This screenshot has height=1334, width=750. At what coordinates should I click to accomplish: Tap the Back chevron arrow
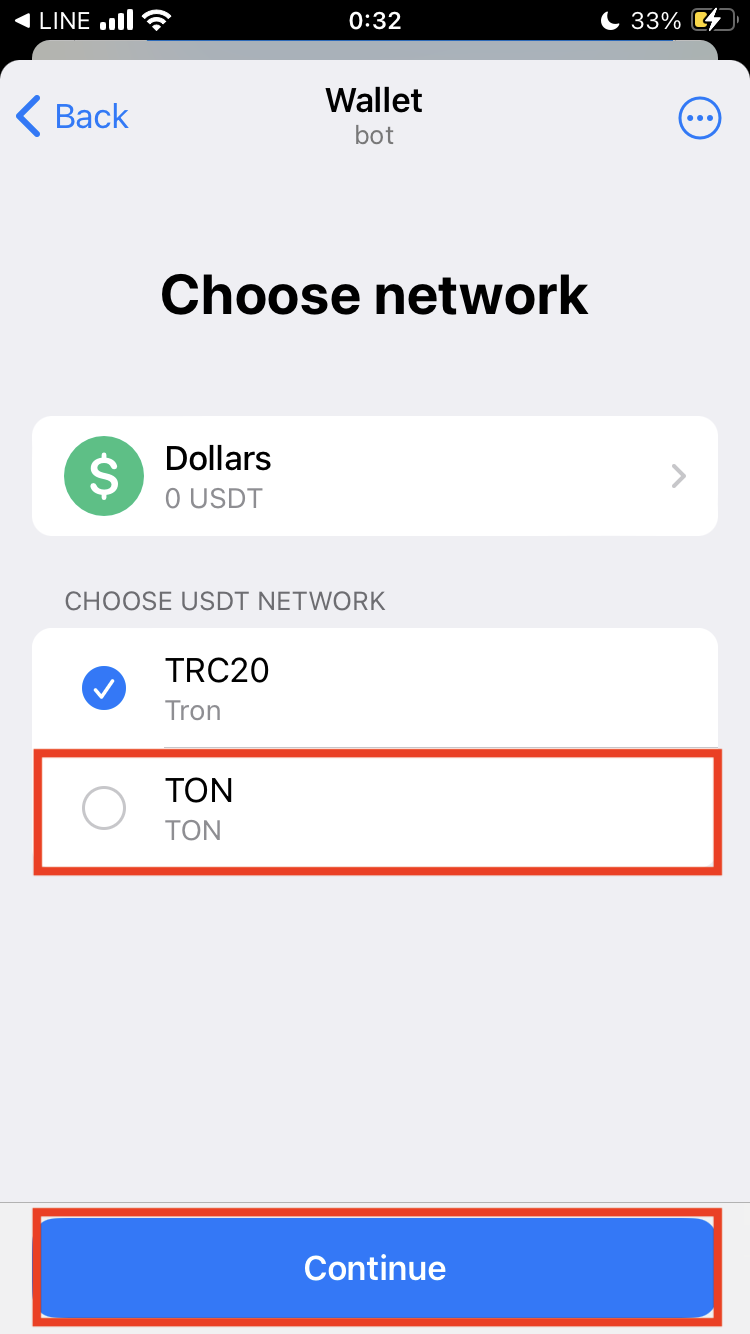(28, 116)
